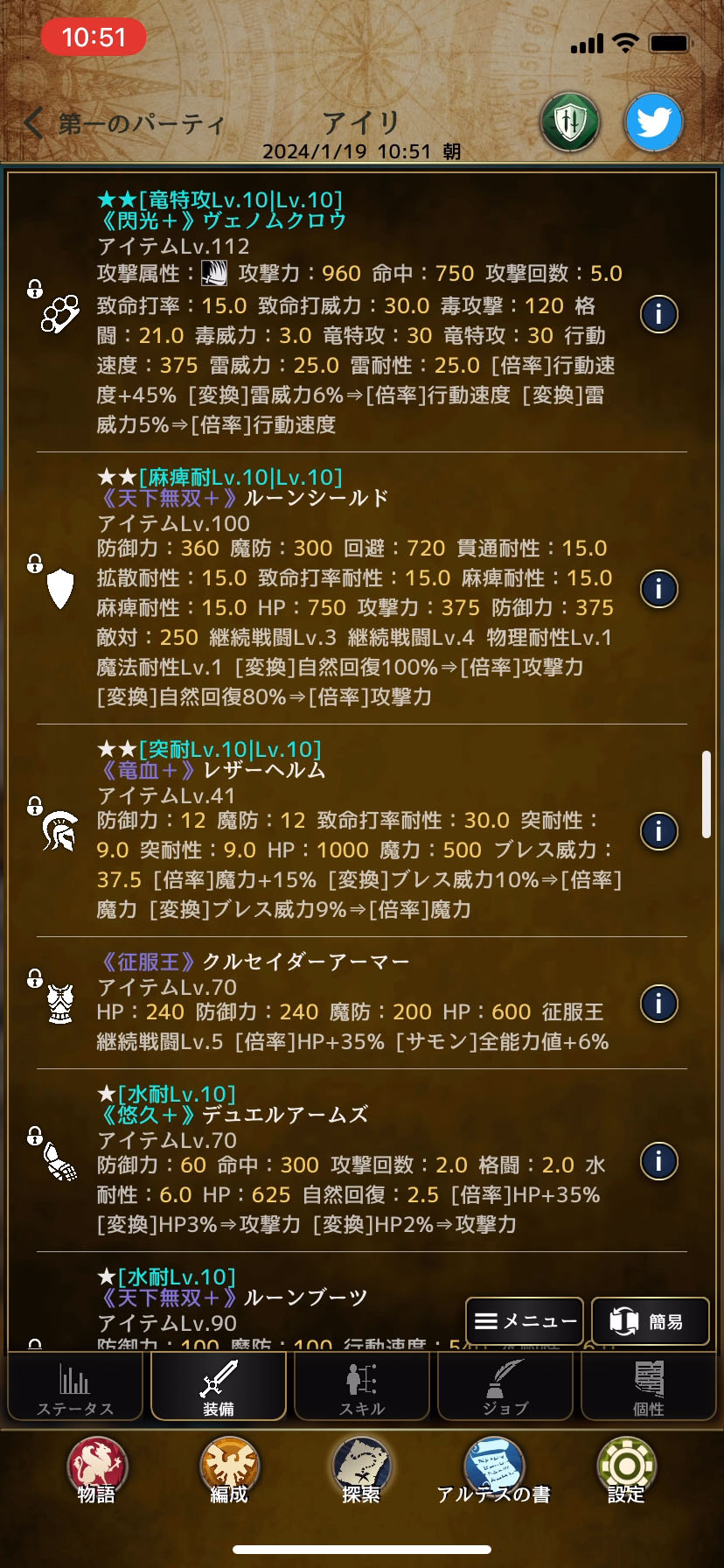Open 物語 in bottom navigation
724x1568 pixels.
tap(96, 1472)
